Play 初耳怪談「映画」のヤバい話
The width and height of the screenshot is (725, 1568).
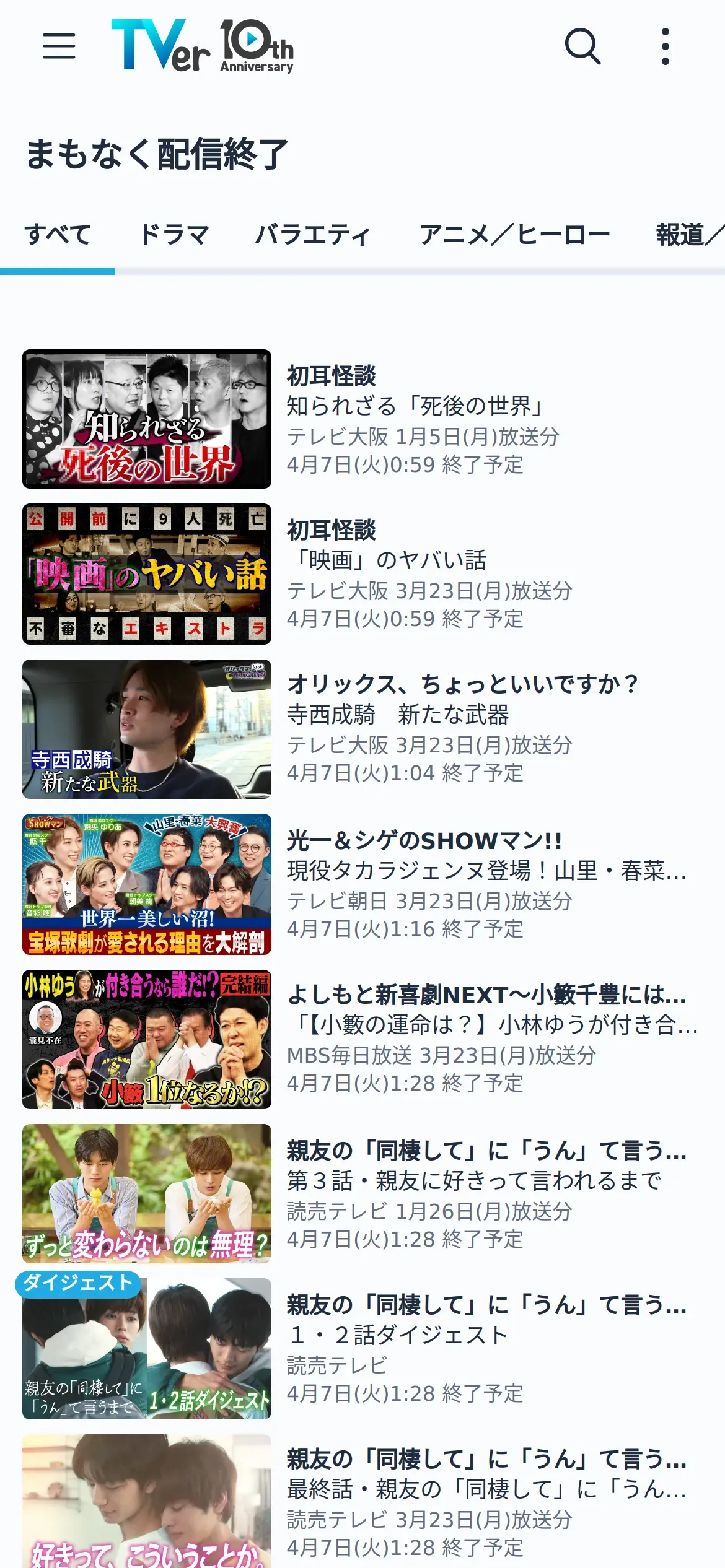(x=147, y=574)
